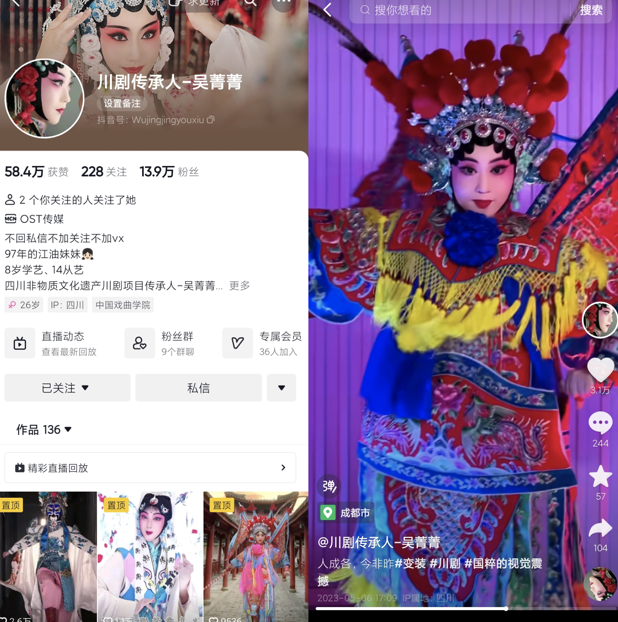This screenshot has height=622, width=618.
Task: Open the video's 244 comments
Action: coord(600,424)
